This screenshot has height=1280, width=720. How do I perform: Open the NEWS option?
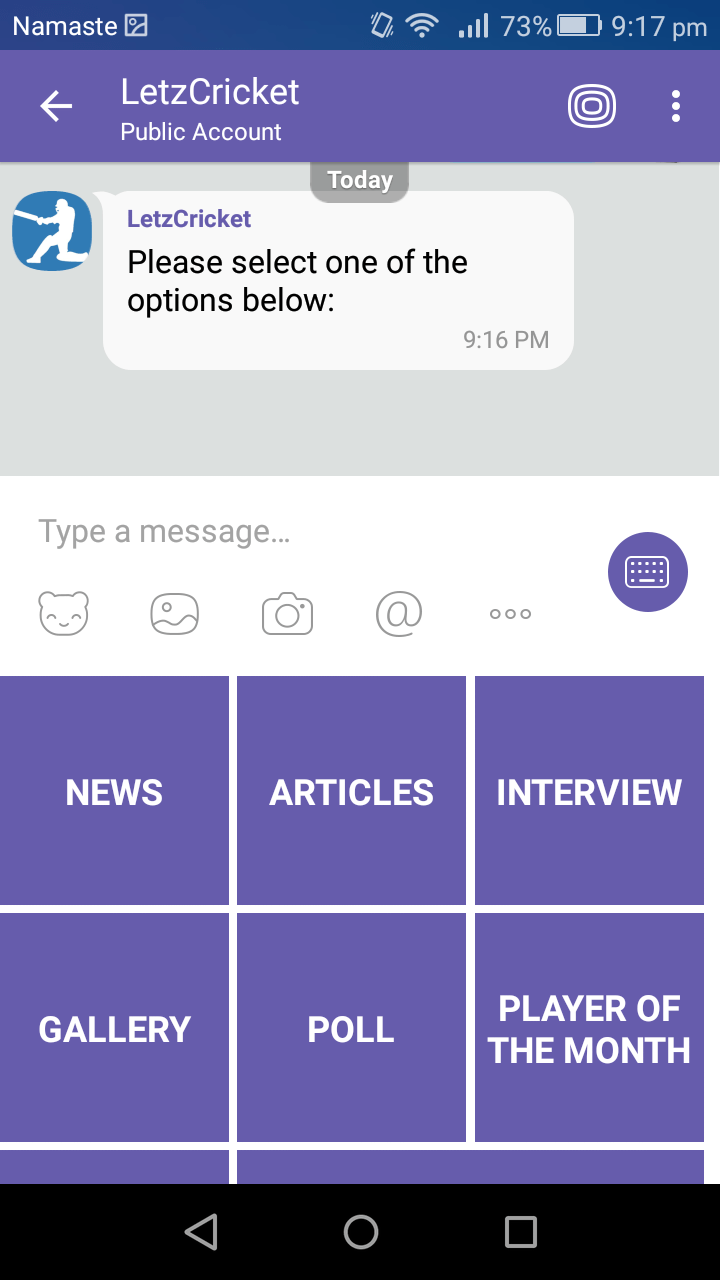click(x=114, y=791)
